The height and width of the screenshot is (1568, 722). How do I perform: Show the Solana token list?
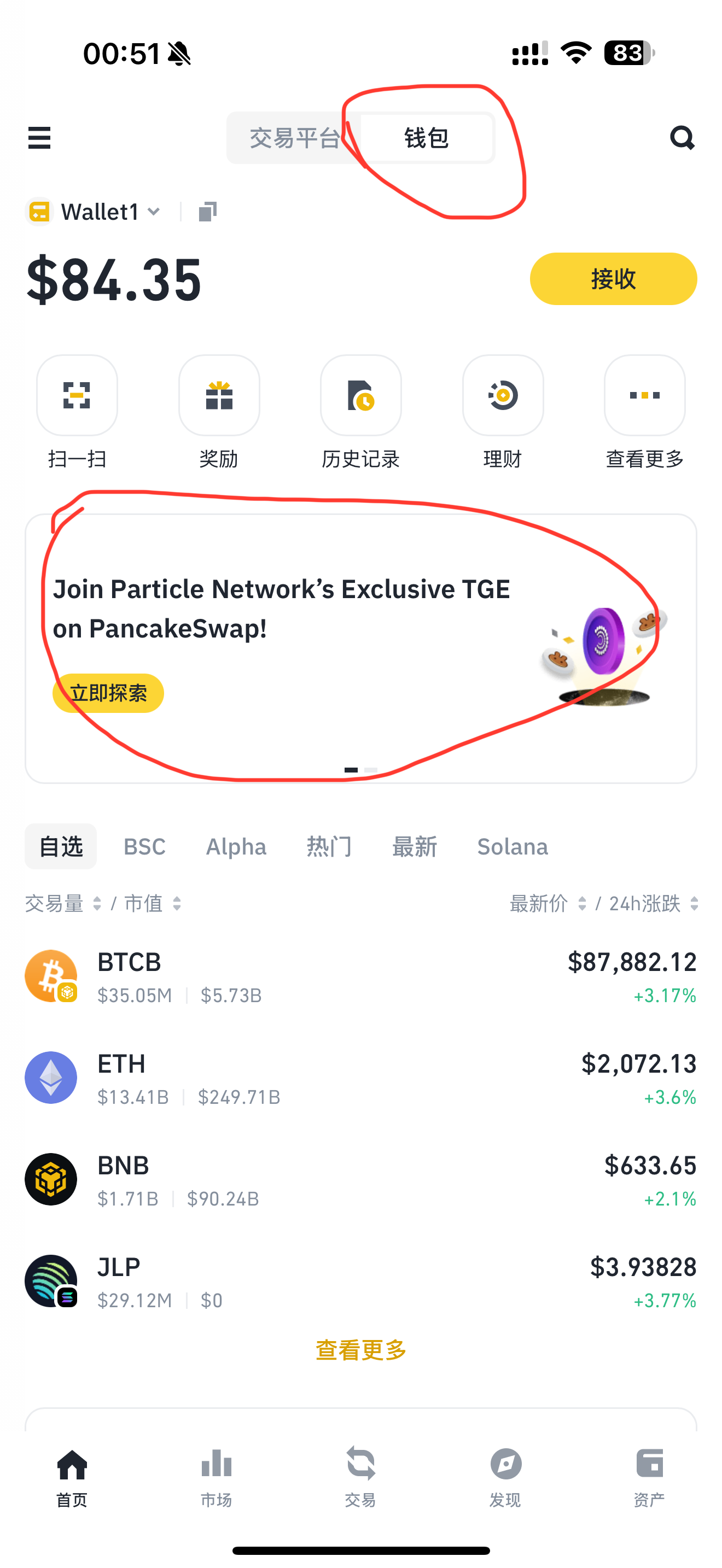click(513, 847)
